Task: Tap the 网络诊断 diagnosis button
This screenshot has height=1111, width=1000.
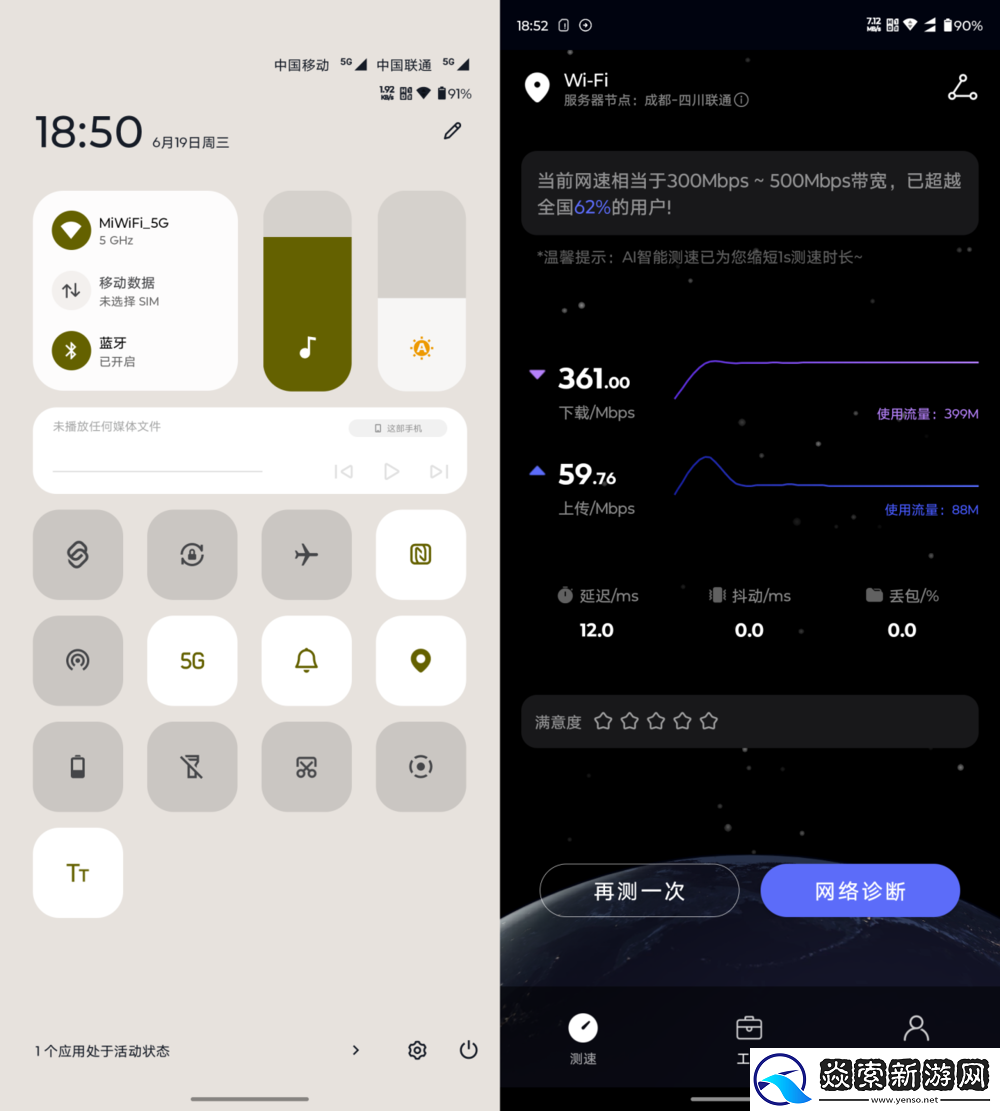Action: tap(860, 890)
